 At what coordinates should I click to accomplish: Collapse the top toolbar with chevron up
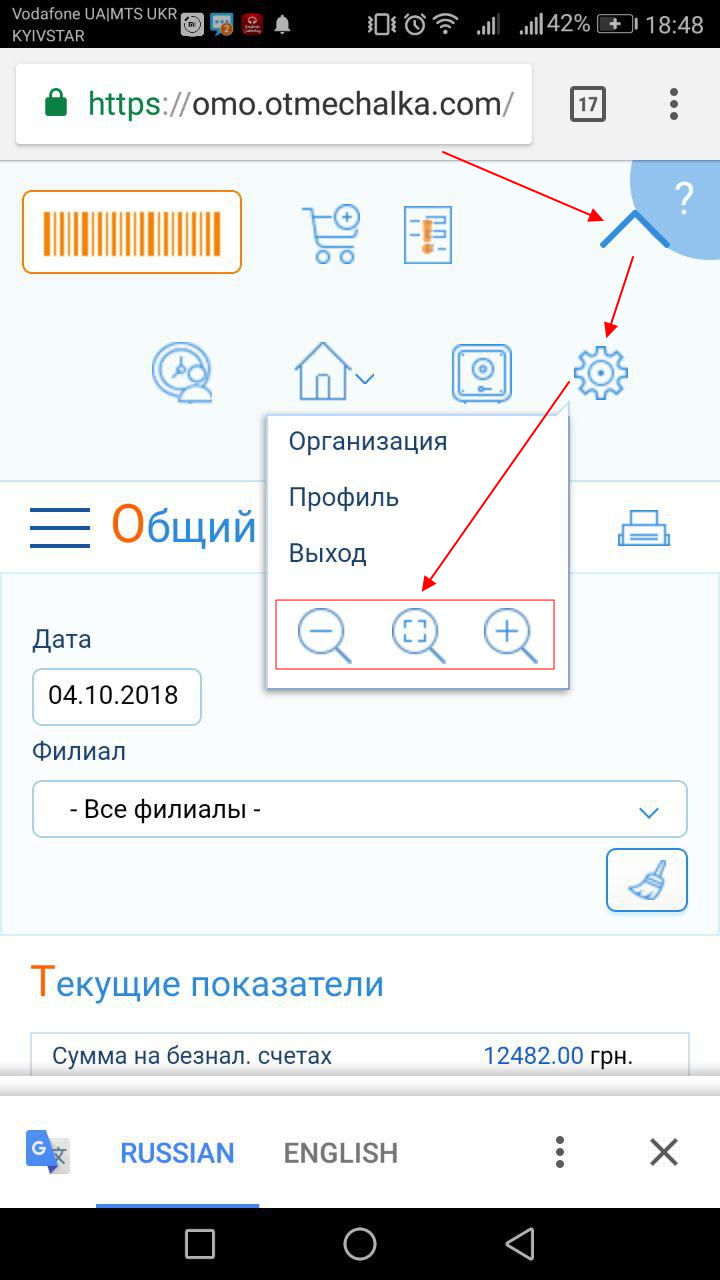click(x=634, y=231)
